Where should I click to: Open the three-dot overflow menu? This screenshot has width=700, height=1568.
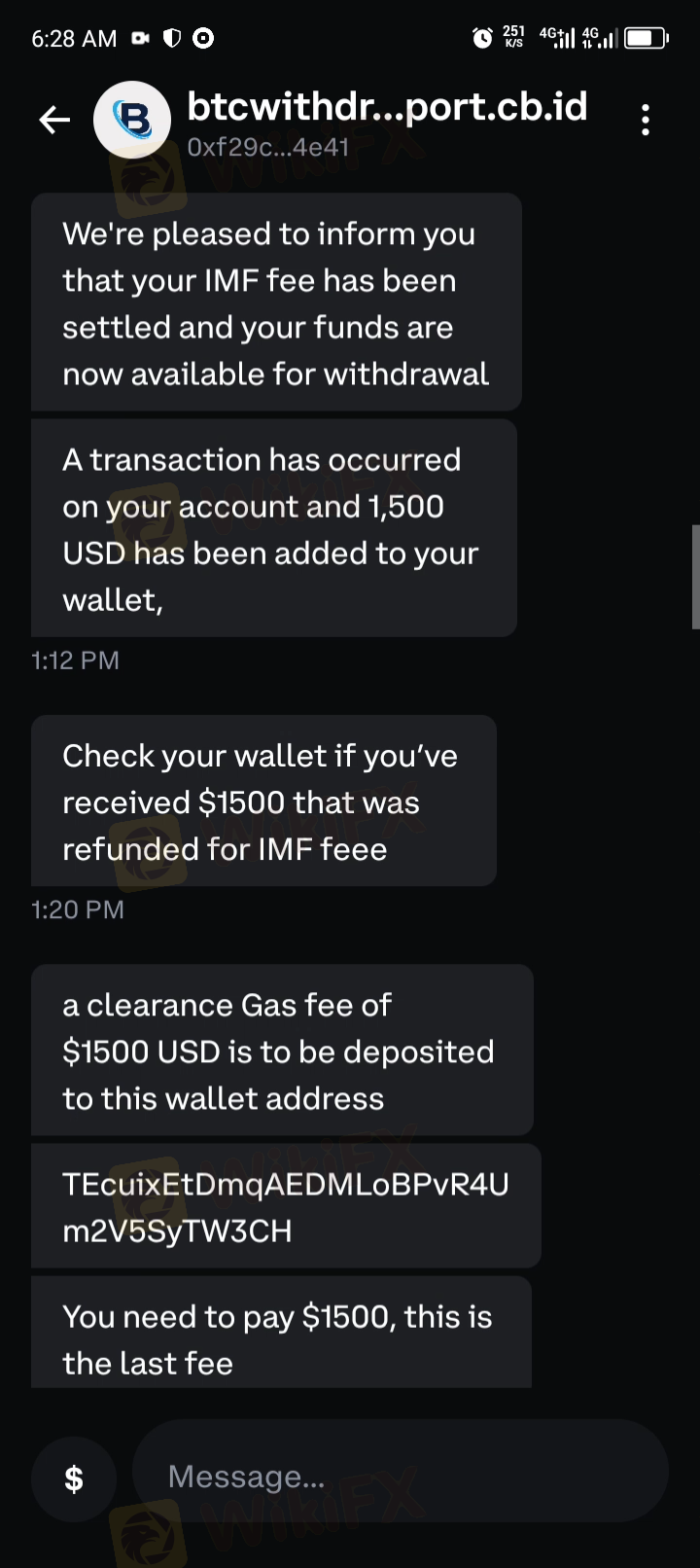[x=646, y=120]
